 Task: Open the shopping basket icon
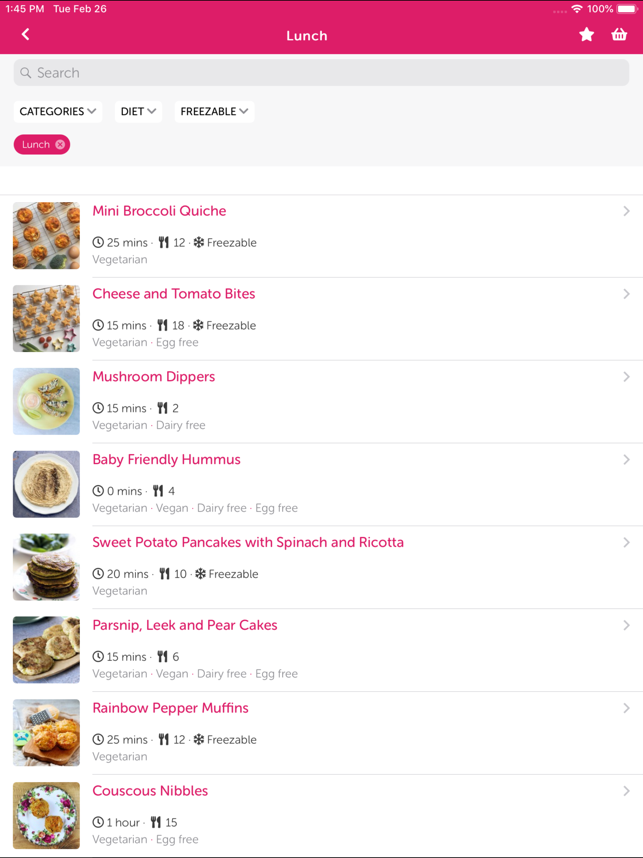(x=619, y=35)
